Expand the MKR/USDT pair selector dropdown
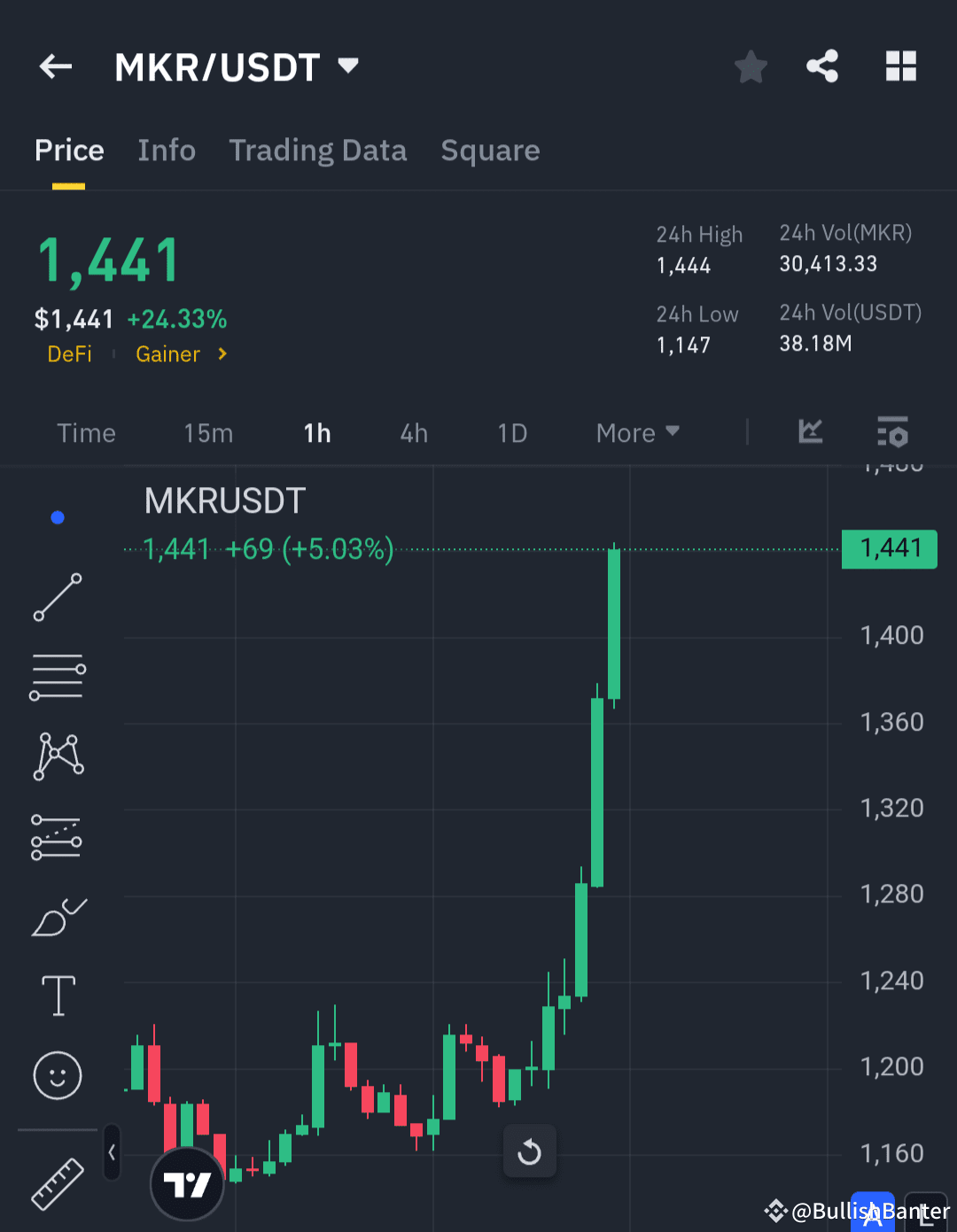 coord(348,65)
